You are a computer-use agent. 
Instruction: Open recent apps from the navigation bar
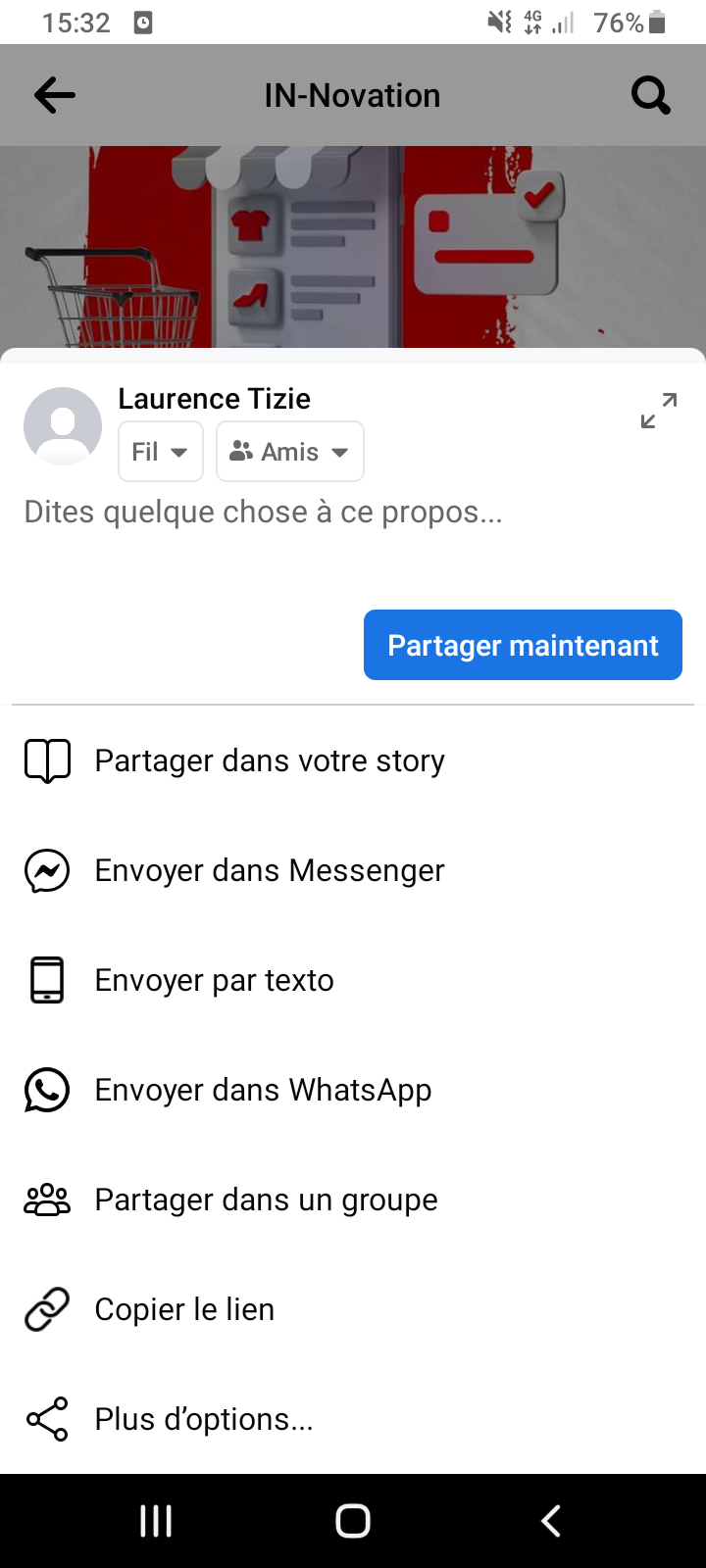click(156, 1521)
